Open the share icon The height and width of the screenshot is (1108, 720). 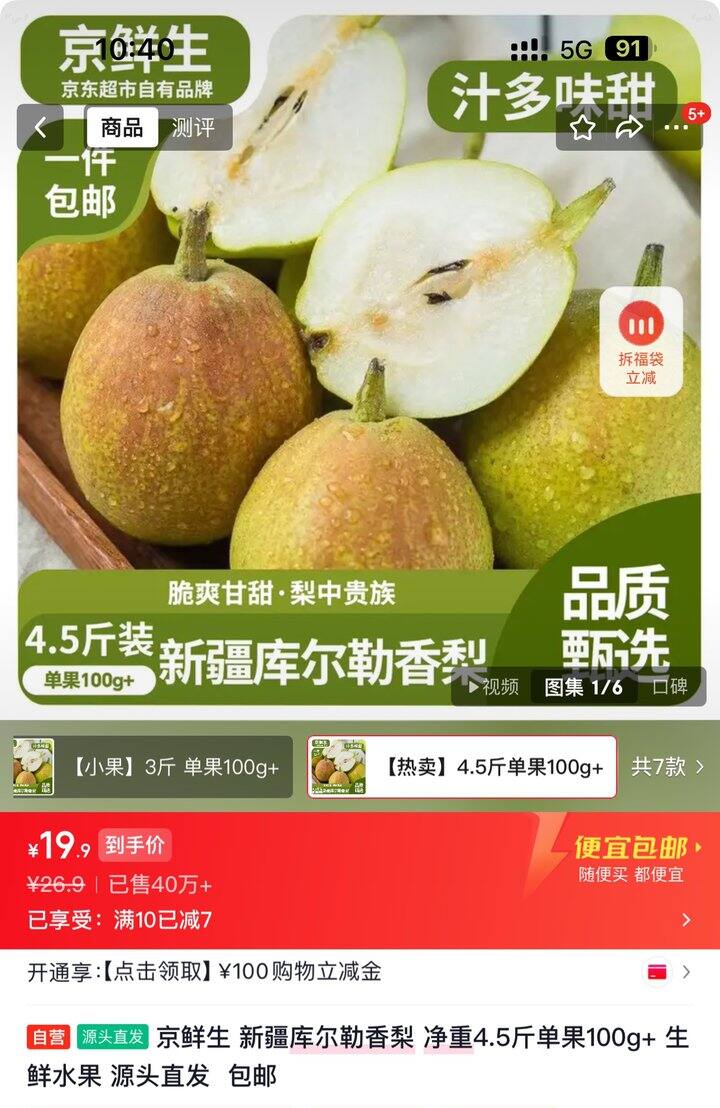[x=629, y=128]
